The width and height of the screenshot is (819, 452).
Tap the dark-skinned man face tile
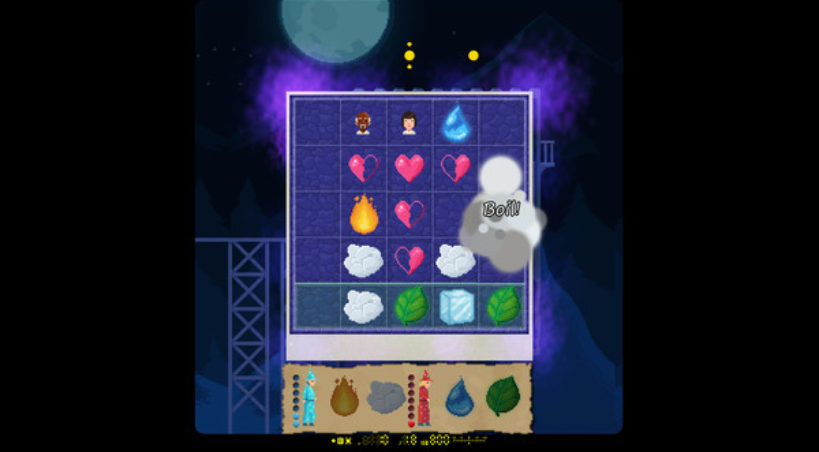click(363, 123)
